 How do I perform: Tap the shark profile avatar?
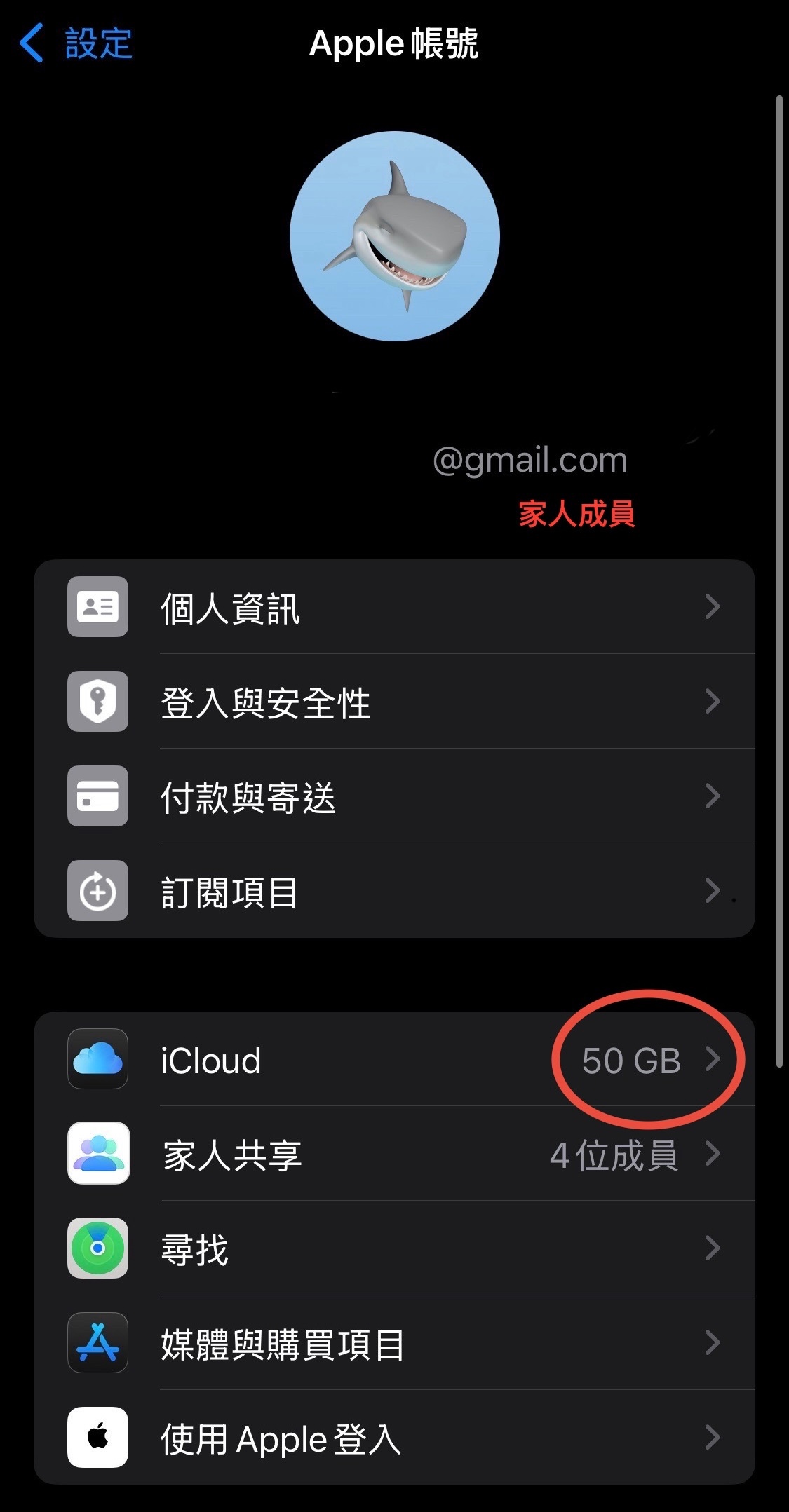(394, 236)
